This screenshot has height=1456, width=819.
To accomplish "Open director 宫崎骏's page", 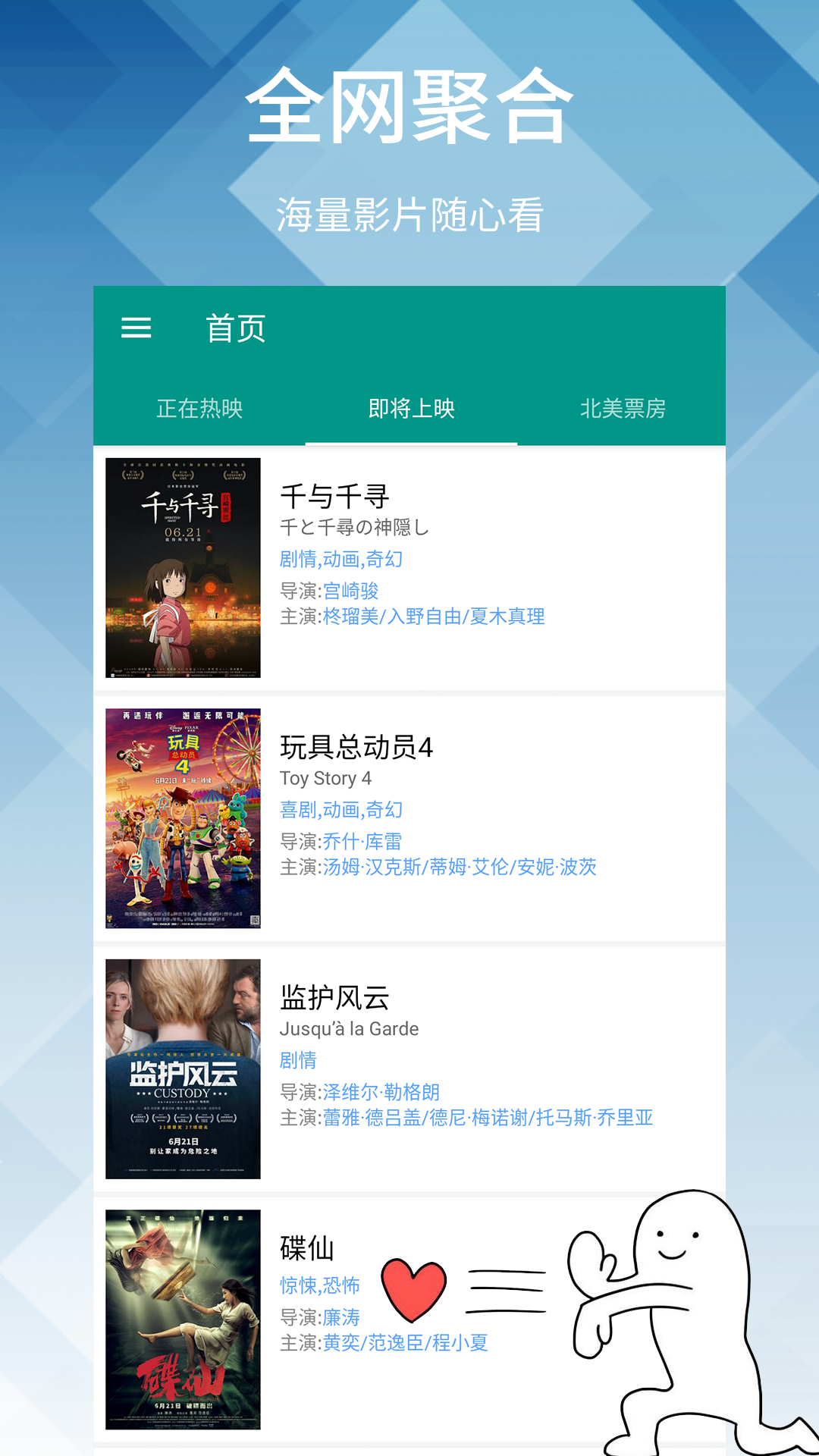I will coord(354,591).
